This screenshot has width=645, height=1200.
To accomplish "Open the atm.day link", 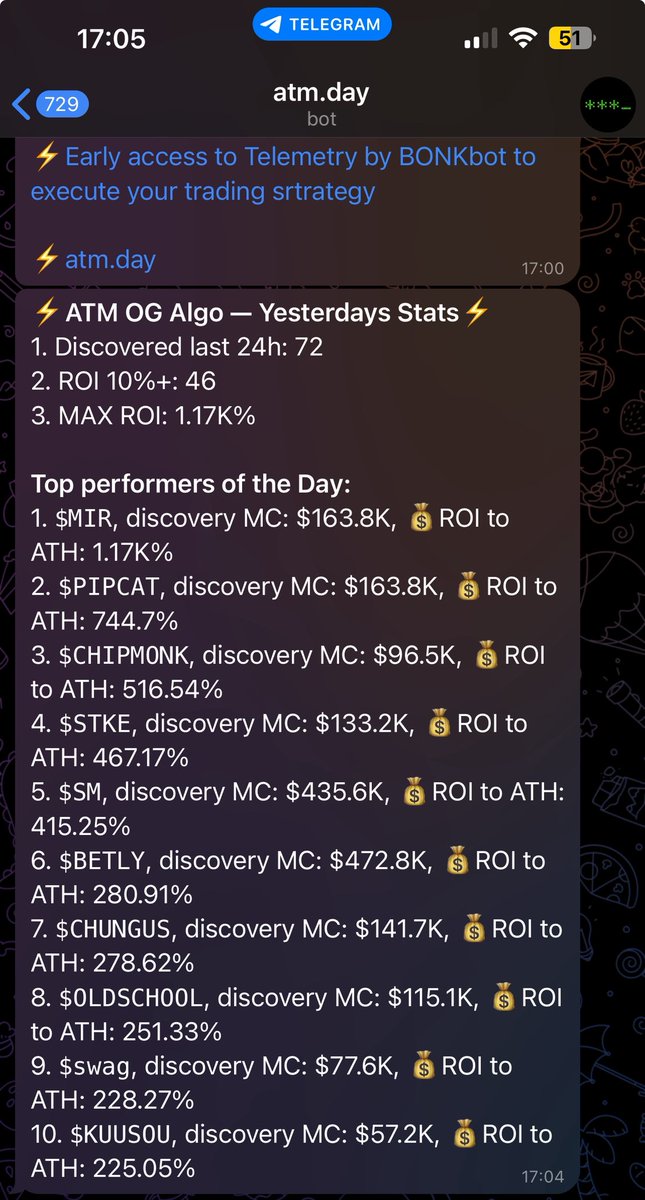I will [x=110, y=259].
